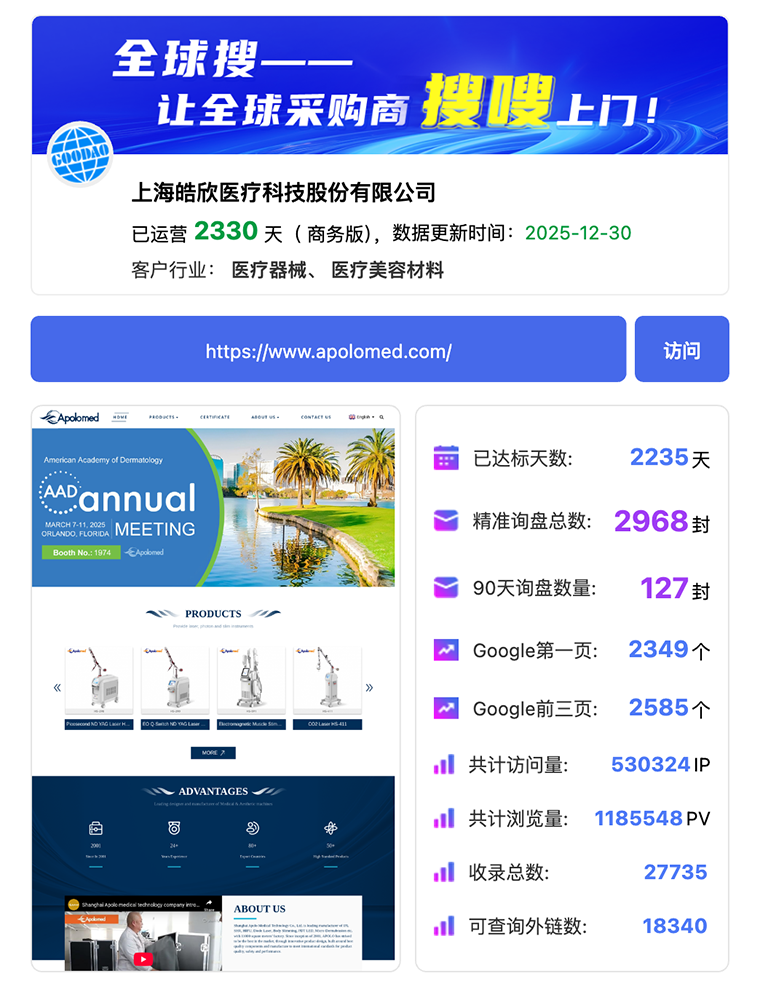Open the Apolomed website preview image

tap(215, 688)
